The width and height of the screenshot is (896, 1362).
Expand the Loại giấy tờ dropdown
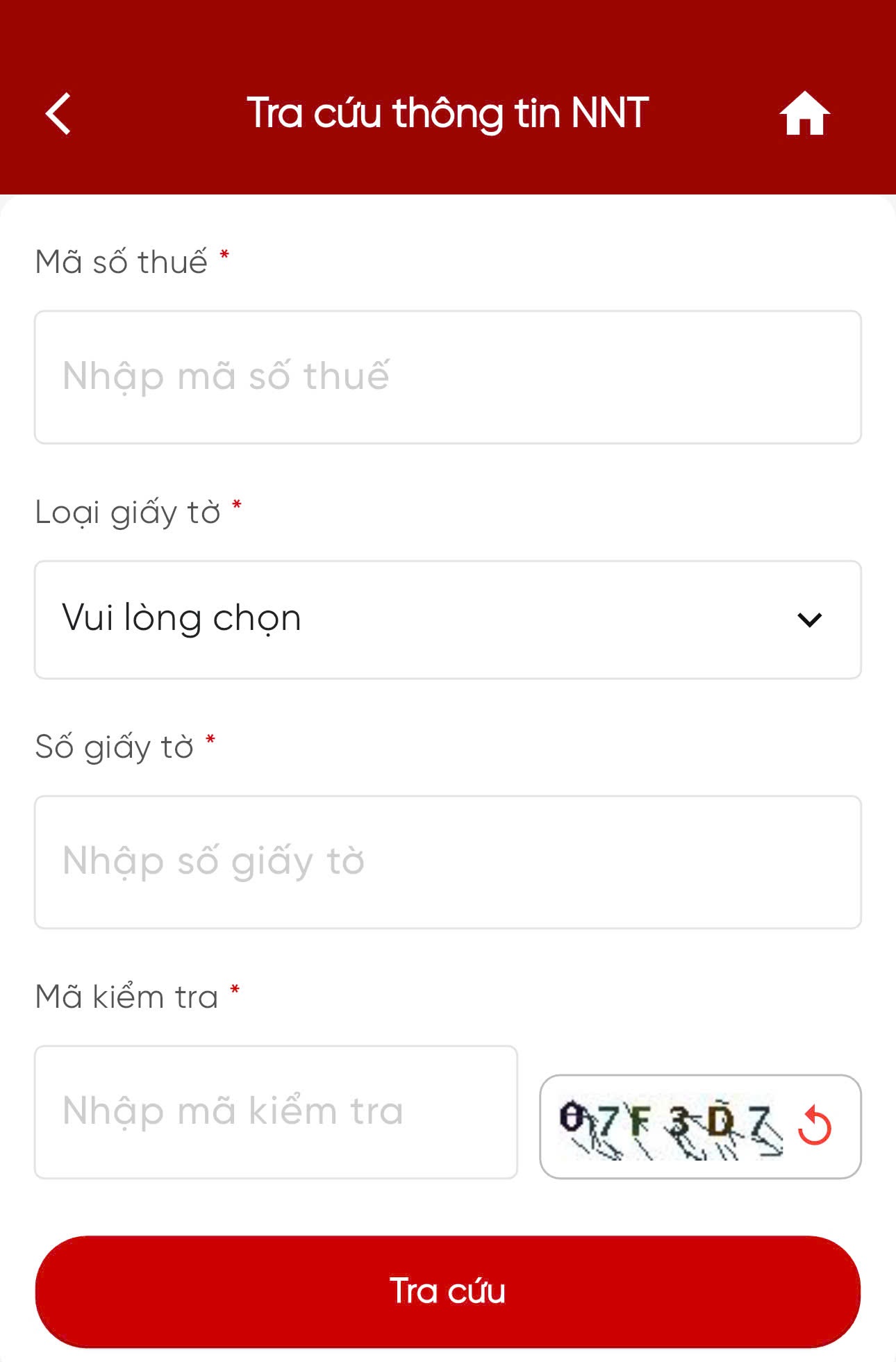(x=447, y=620)
